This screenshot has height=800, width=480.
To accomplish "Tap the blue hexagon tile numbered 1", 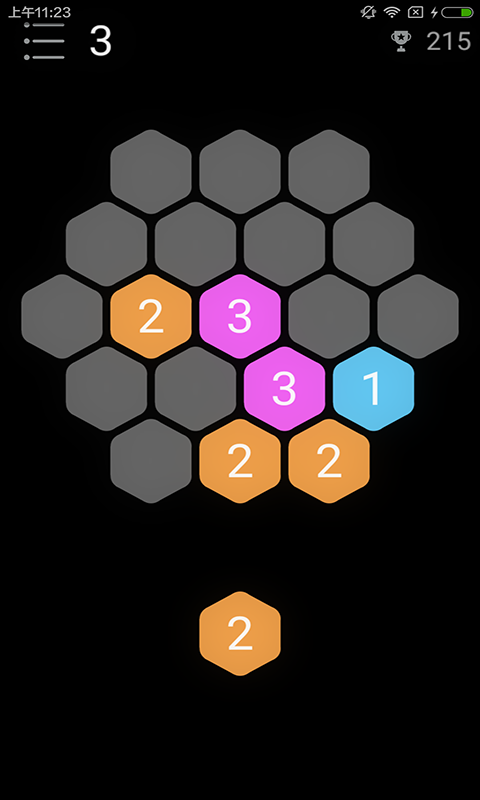I will click(x=373, y=389).
